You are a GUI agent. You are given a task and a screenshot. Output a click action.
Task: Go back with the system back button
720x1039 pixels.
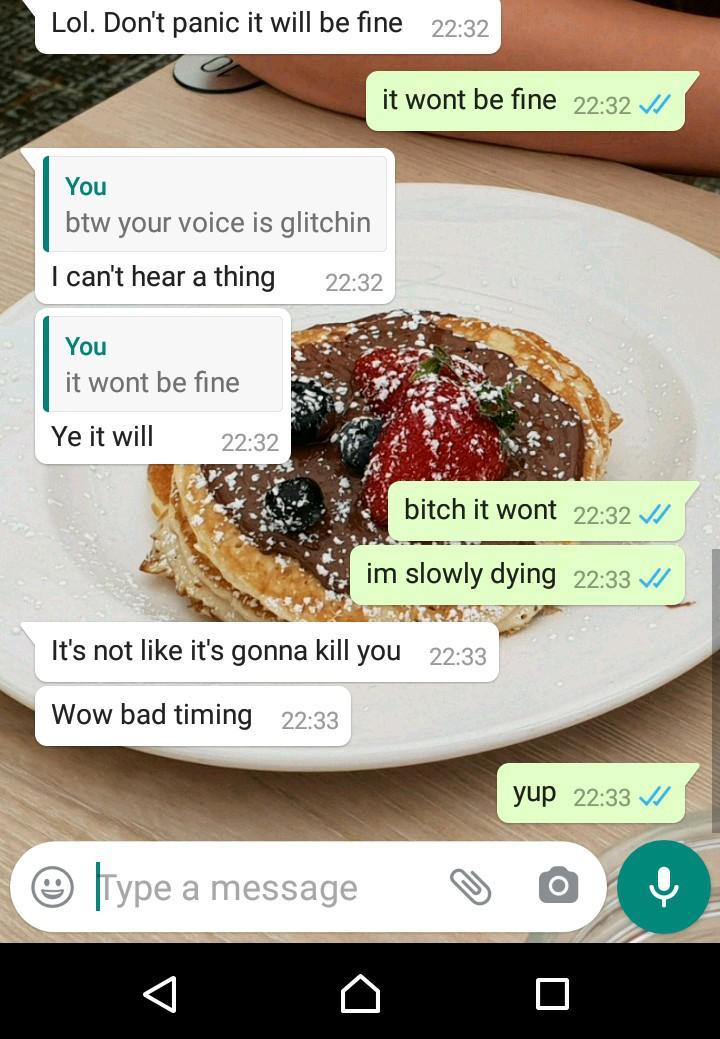pos(160,994)
